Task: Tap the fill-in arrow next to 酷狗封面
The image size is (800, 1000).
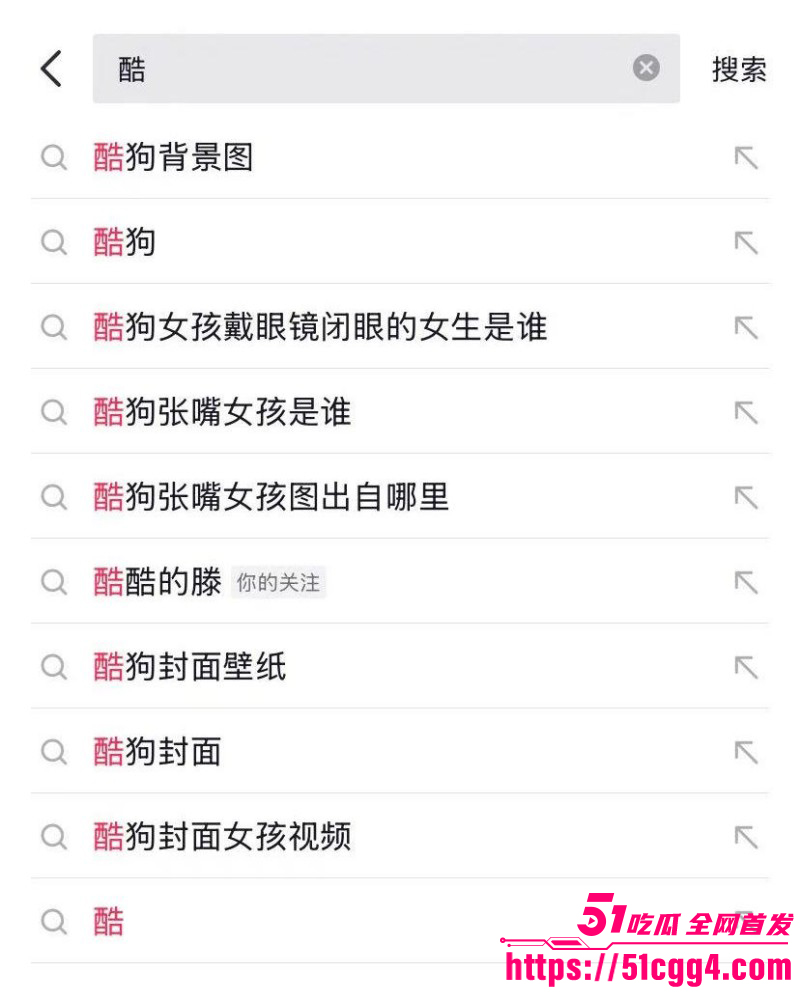Action: (746, 753)
